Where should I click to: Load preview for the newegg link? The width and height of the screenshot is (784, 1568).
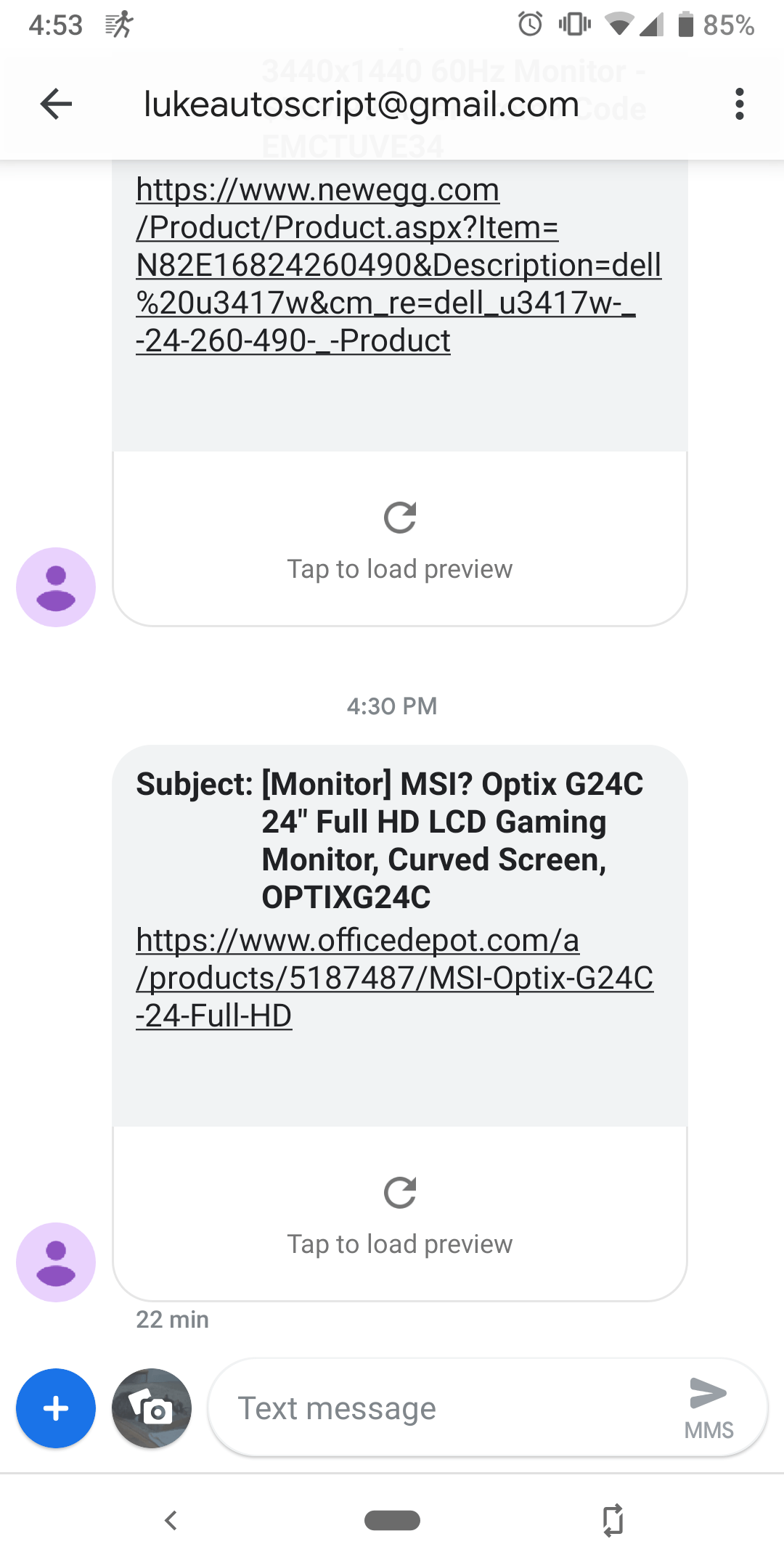[400, 539]
